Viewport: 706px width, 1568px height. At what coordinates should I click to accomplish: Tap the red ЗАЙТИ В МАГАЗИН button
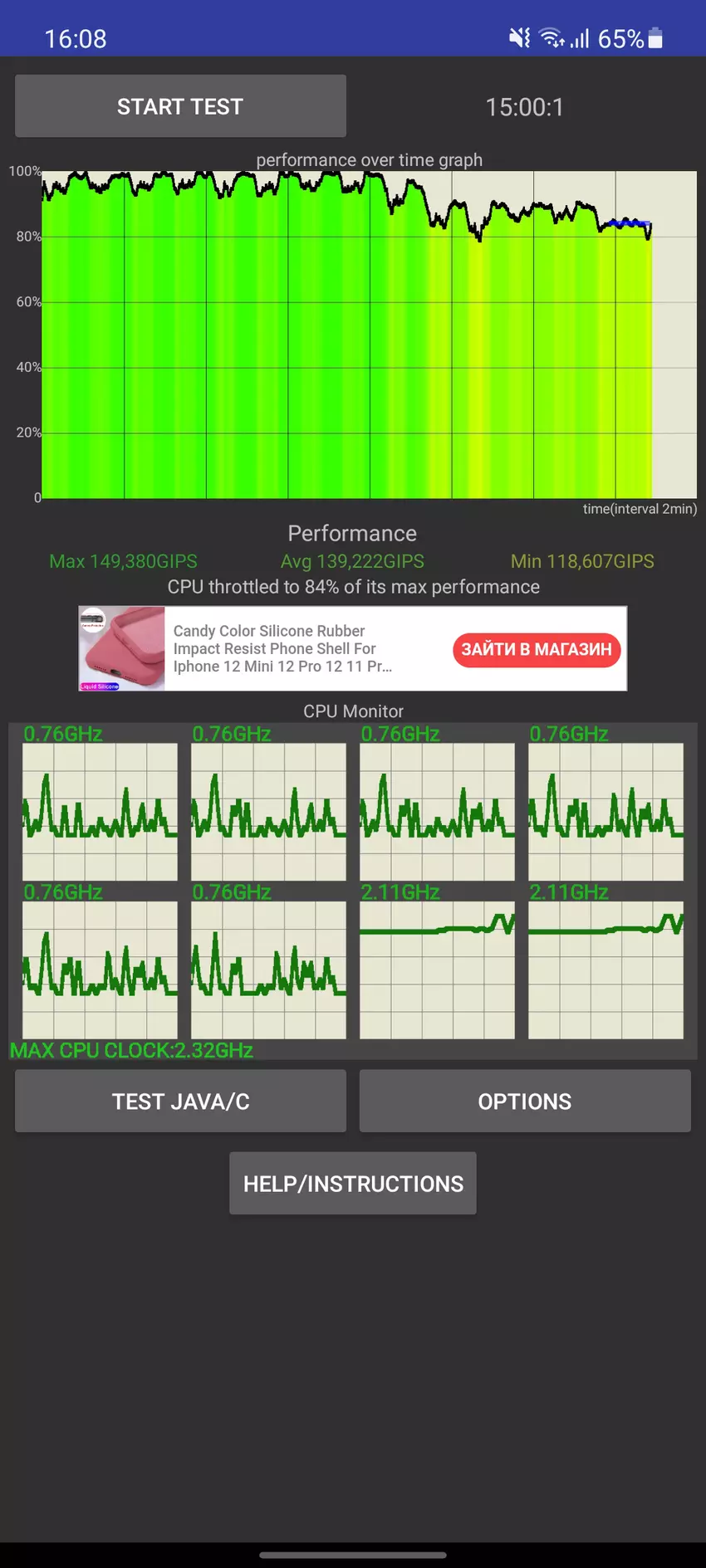(x=537, y=649)
